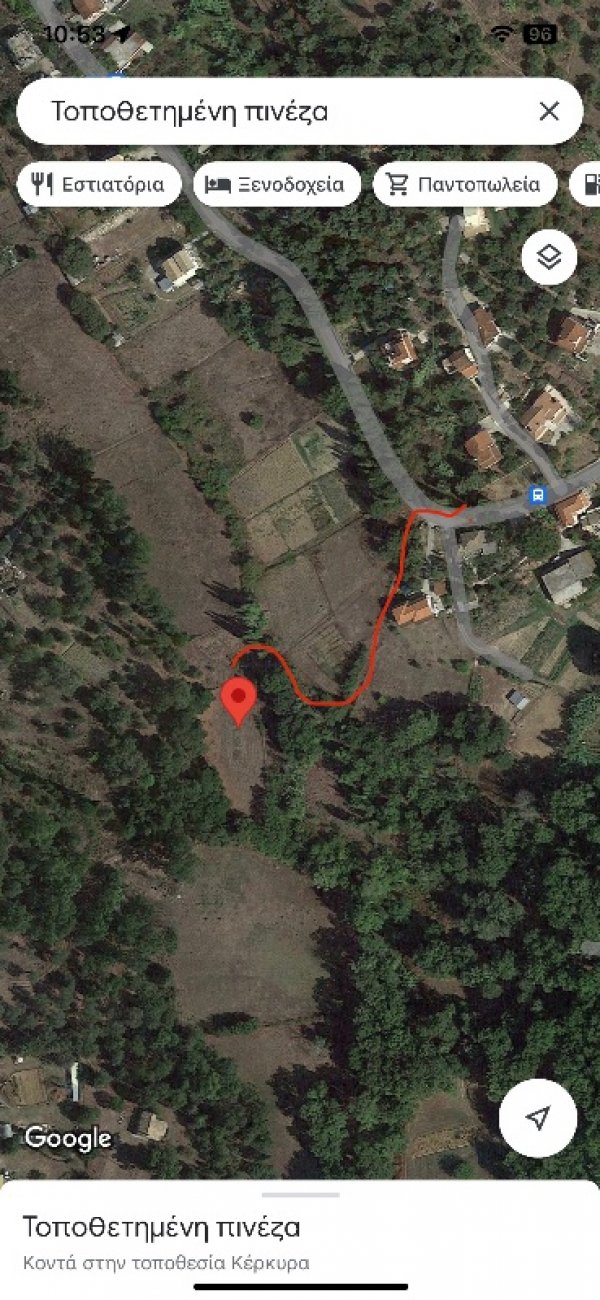Filter the map by Ξενοδοχεία
600x1300 pixels.
(x=276, y=184)
